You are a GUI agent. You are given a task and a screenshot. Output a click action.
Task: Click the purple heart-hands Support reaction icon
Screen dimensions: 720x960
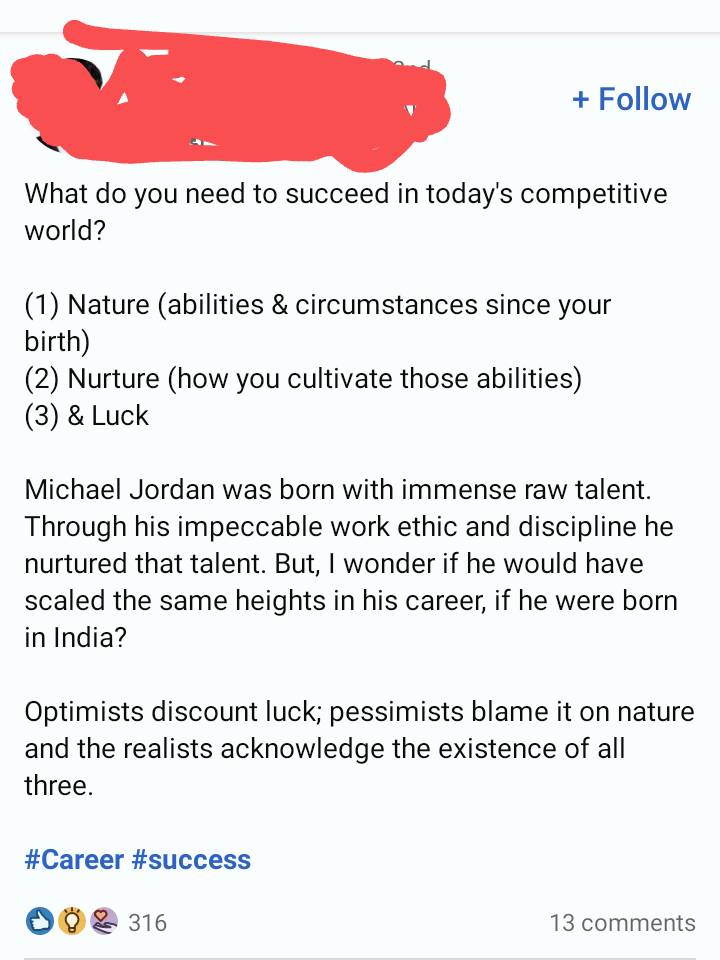[x=104, y=921]
